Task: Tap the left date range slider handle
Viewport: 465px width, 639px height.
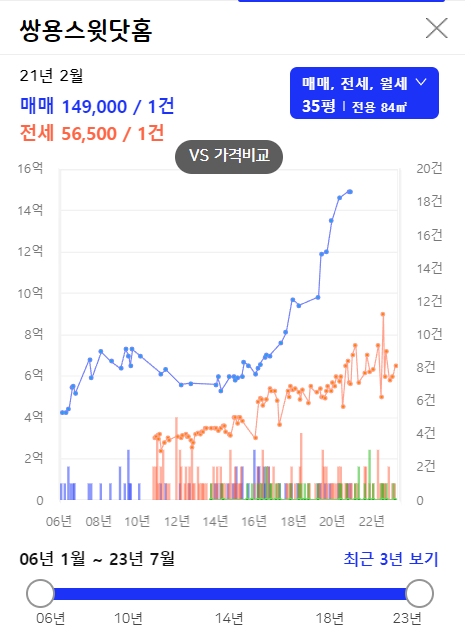Action: (40, 593)
